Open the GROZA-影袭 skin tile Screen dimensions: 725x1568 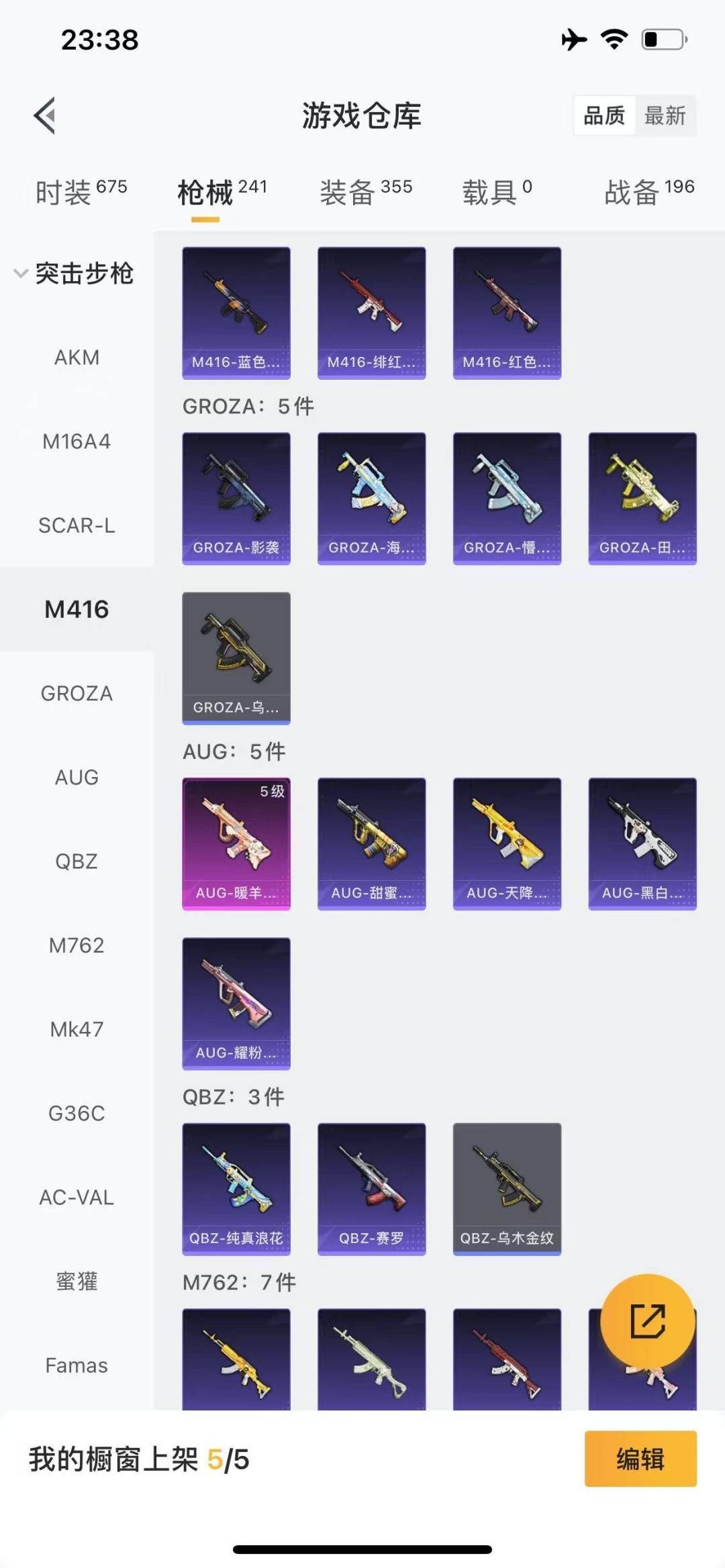(x=236, y=499)
